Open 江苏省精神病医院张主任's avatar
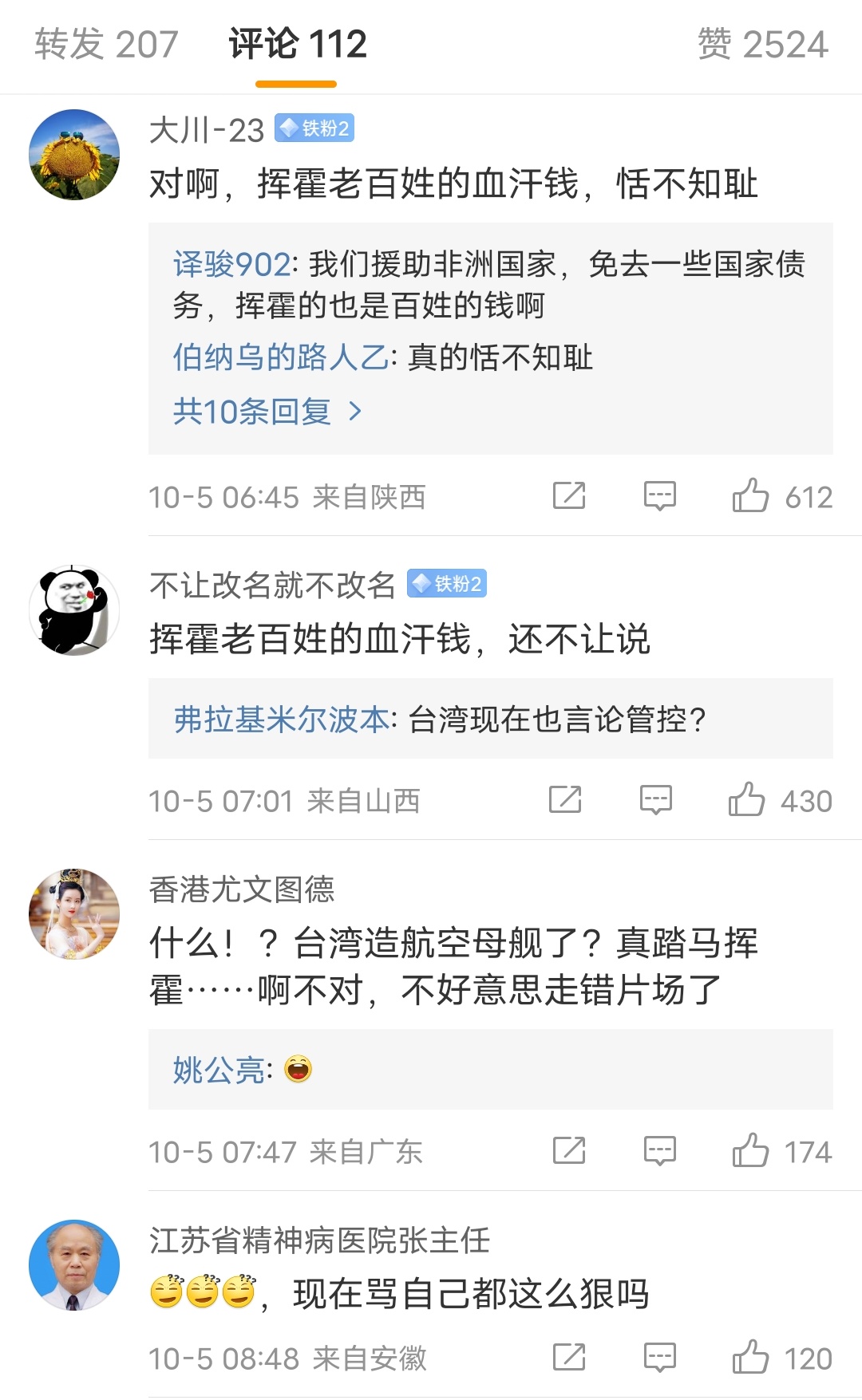This screenshot has height=1400, width=862. click(x=74, y=1265)
